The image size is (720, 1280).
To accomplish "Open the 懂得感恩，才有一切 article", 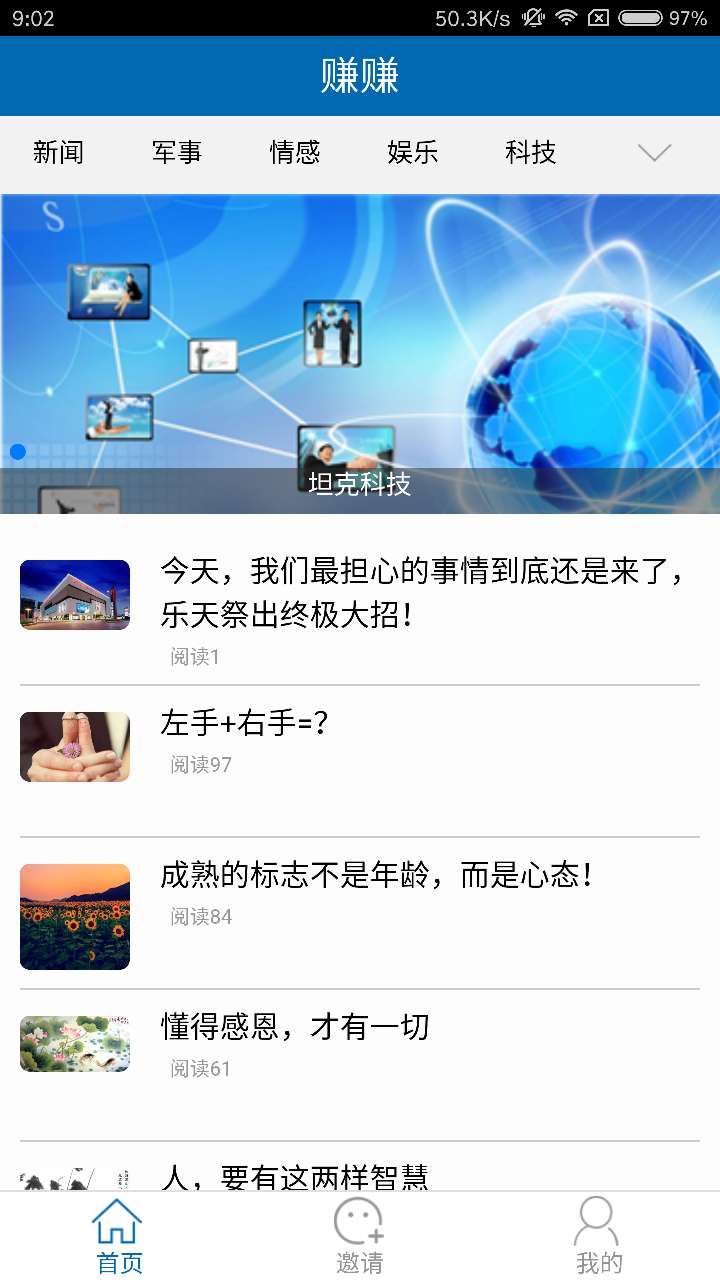I will click(x=297, y=1026).
